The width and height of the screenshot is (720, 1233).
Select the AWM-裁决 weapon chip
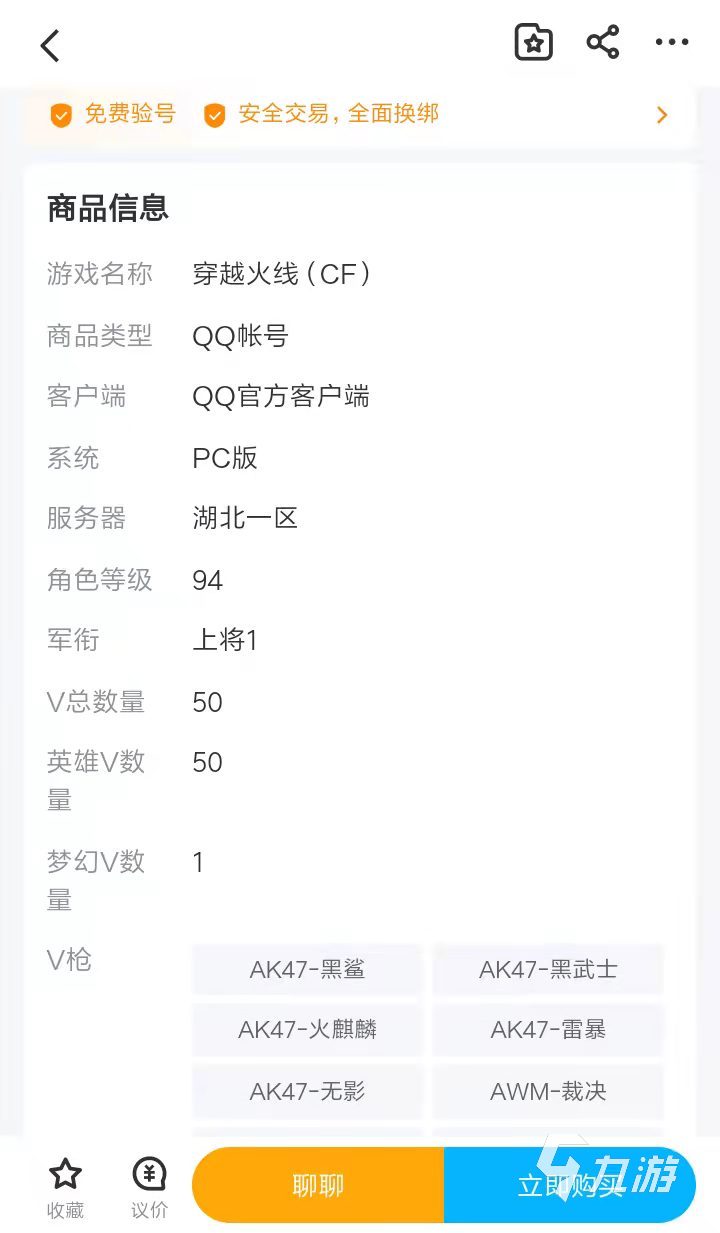pyautogui.click(x=548, y=1091)
